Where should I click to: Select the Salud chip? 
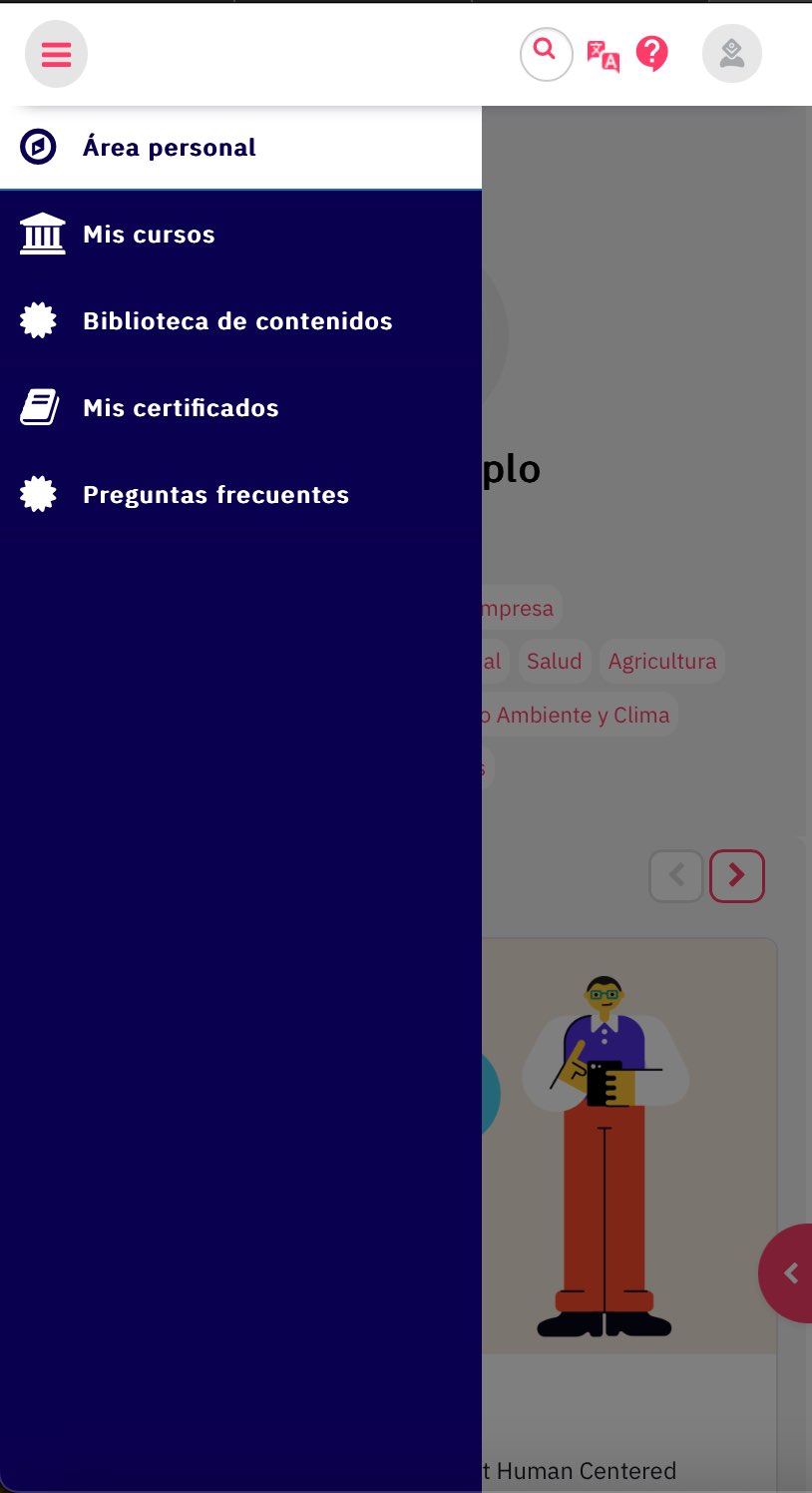554,662
